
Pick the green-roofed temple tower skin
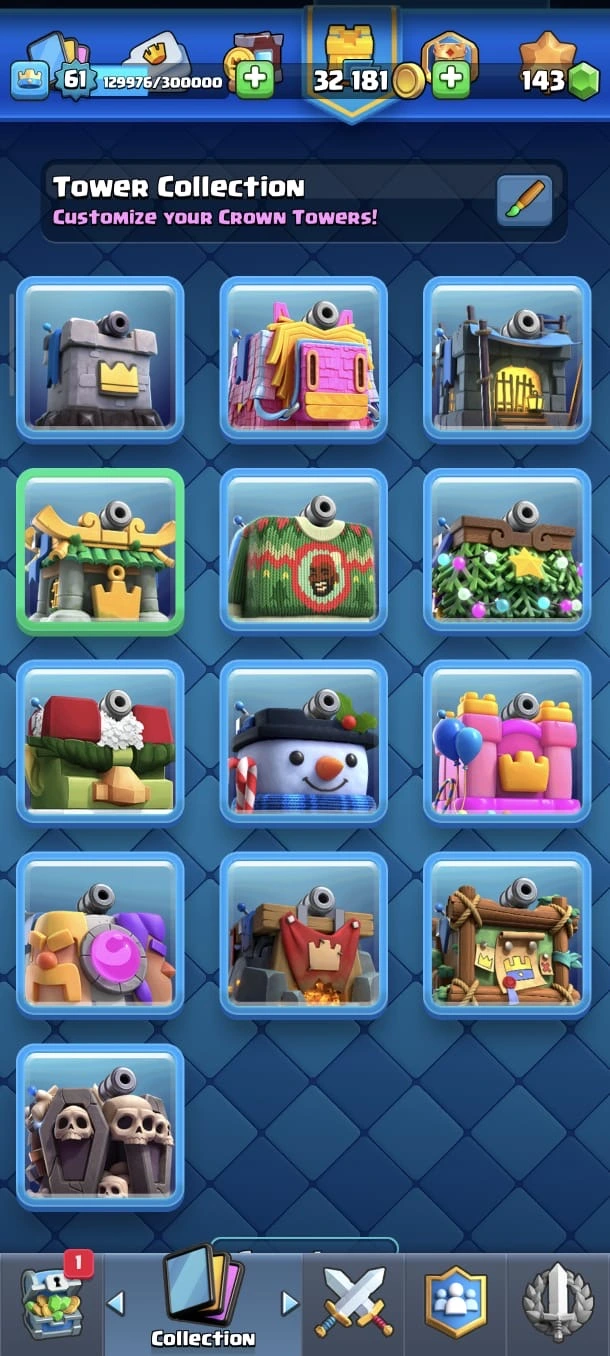pyautogui.click(x=100, y=550)
